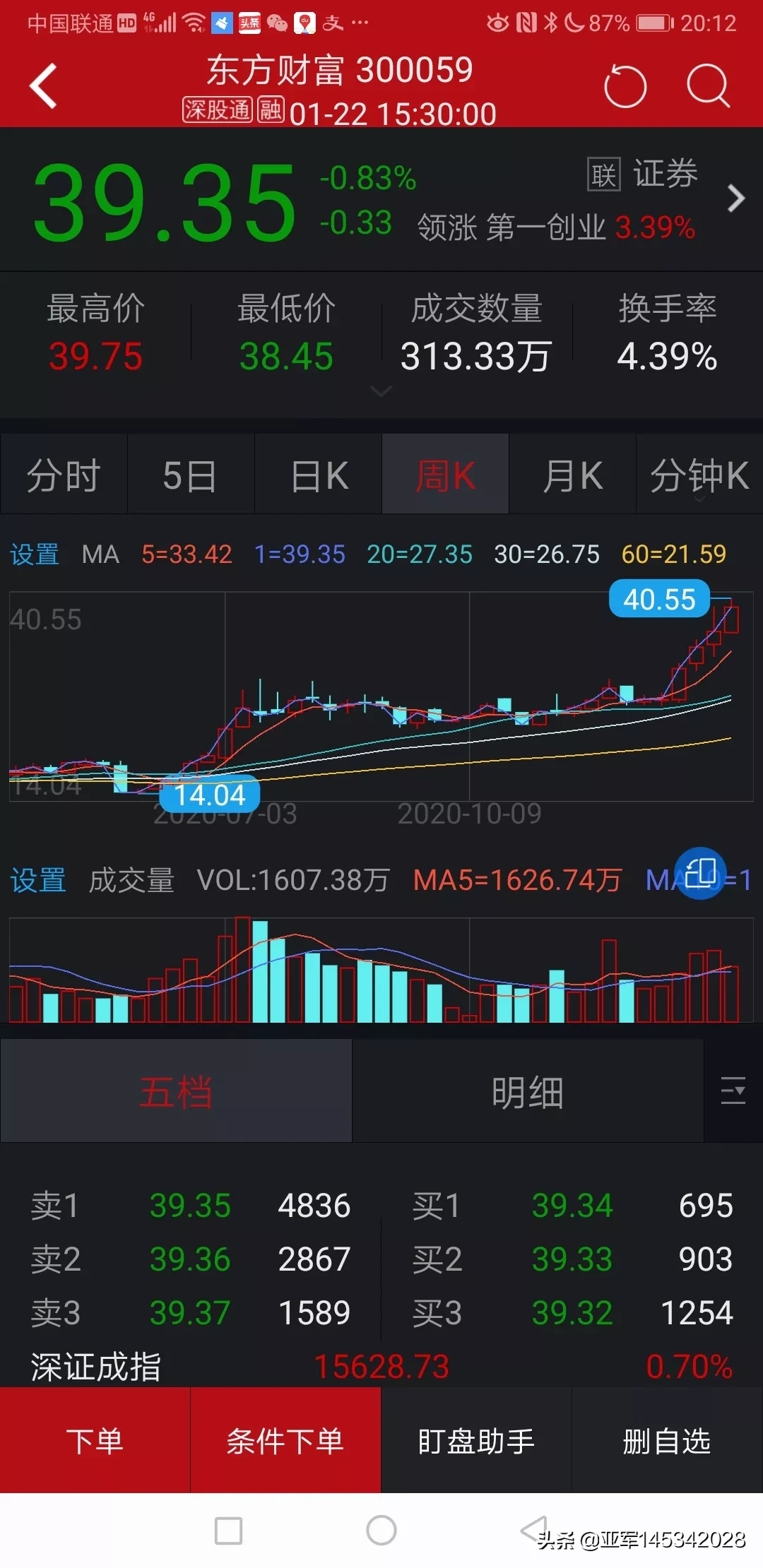
Task: Open the order book menu icon
Action: (733, 1091)
